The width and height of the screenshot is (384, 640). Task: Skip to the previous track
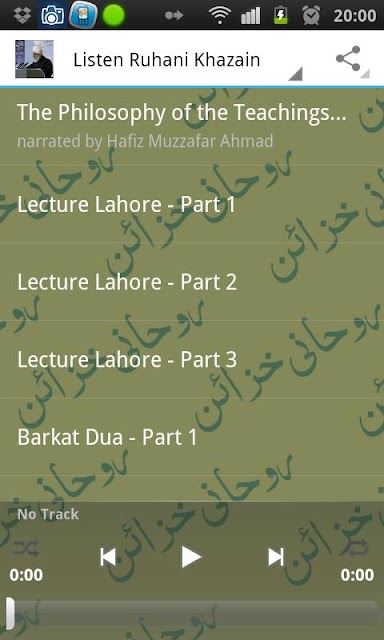(108, 557)
